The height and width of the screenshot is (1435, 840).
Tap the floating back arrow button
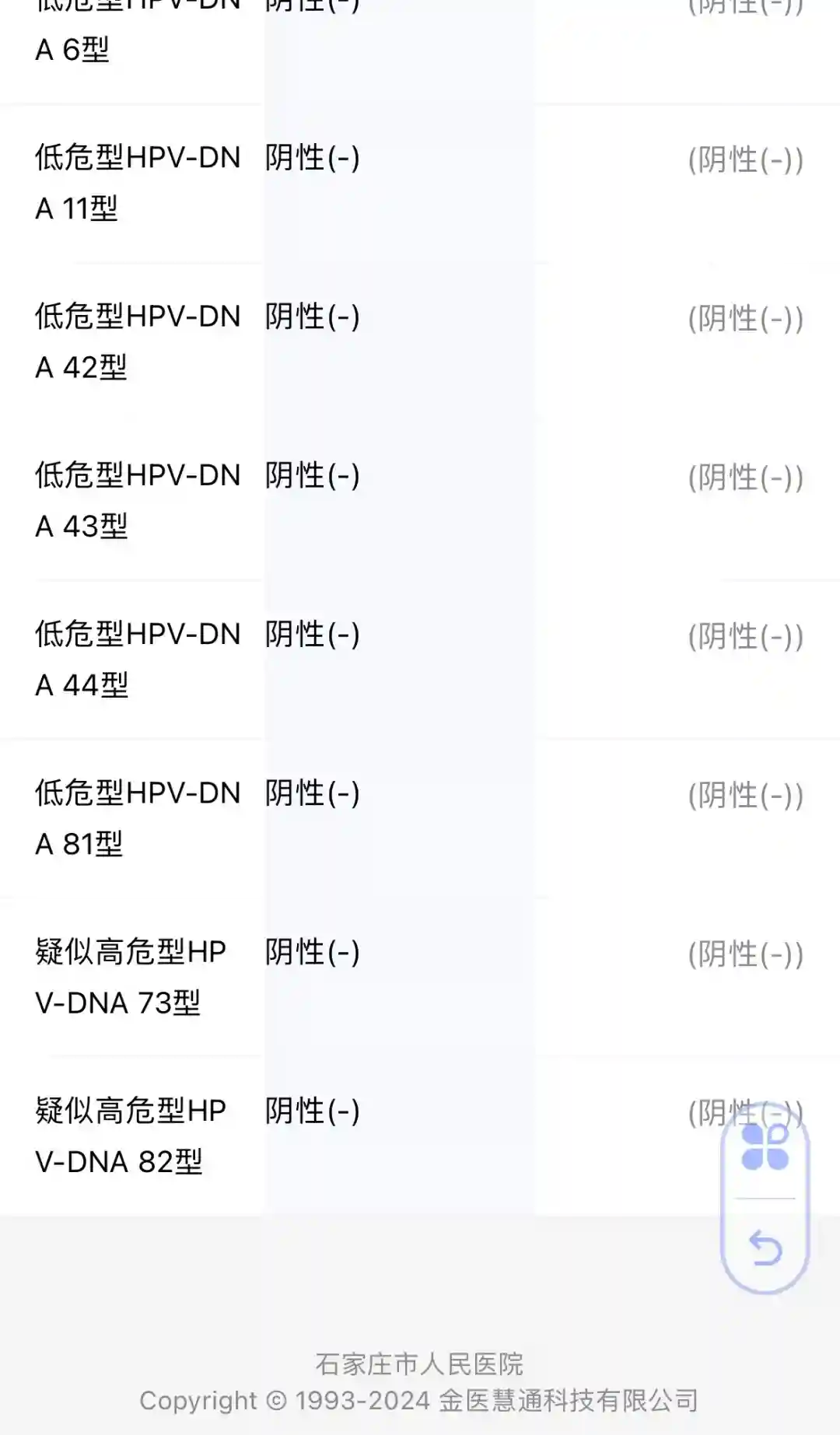click(765, 1248)
